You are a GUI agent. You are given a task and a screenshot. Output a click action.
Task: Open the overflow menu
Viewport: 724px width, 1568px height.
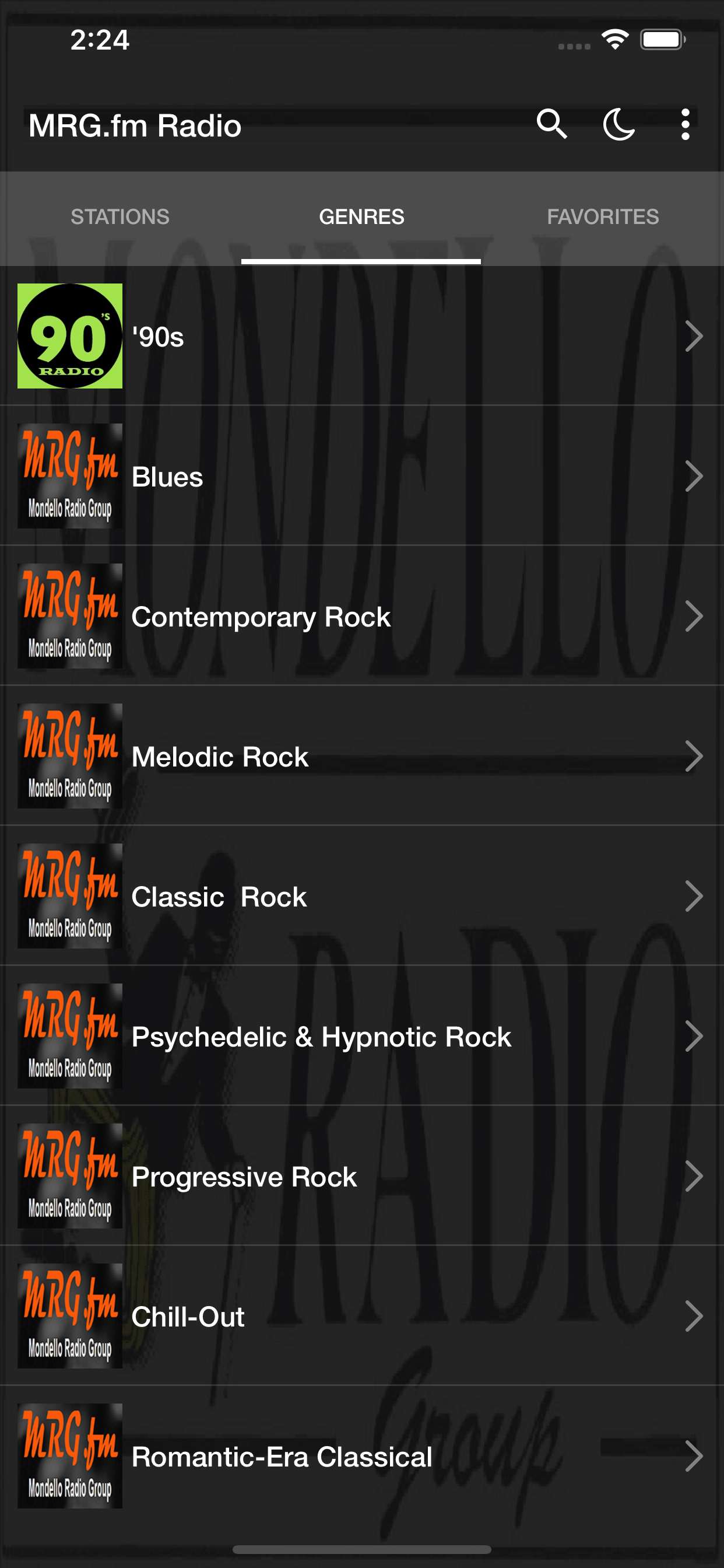click(x=685, y=125)
